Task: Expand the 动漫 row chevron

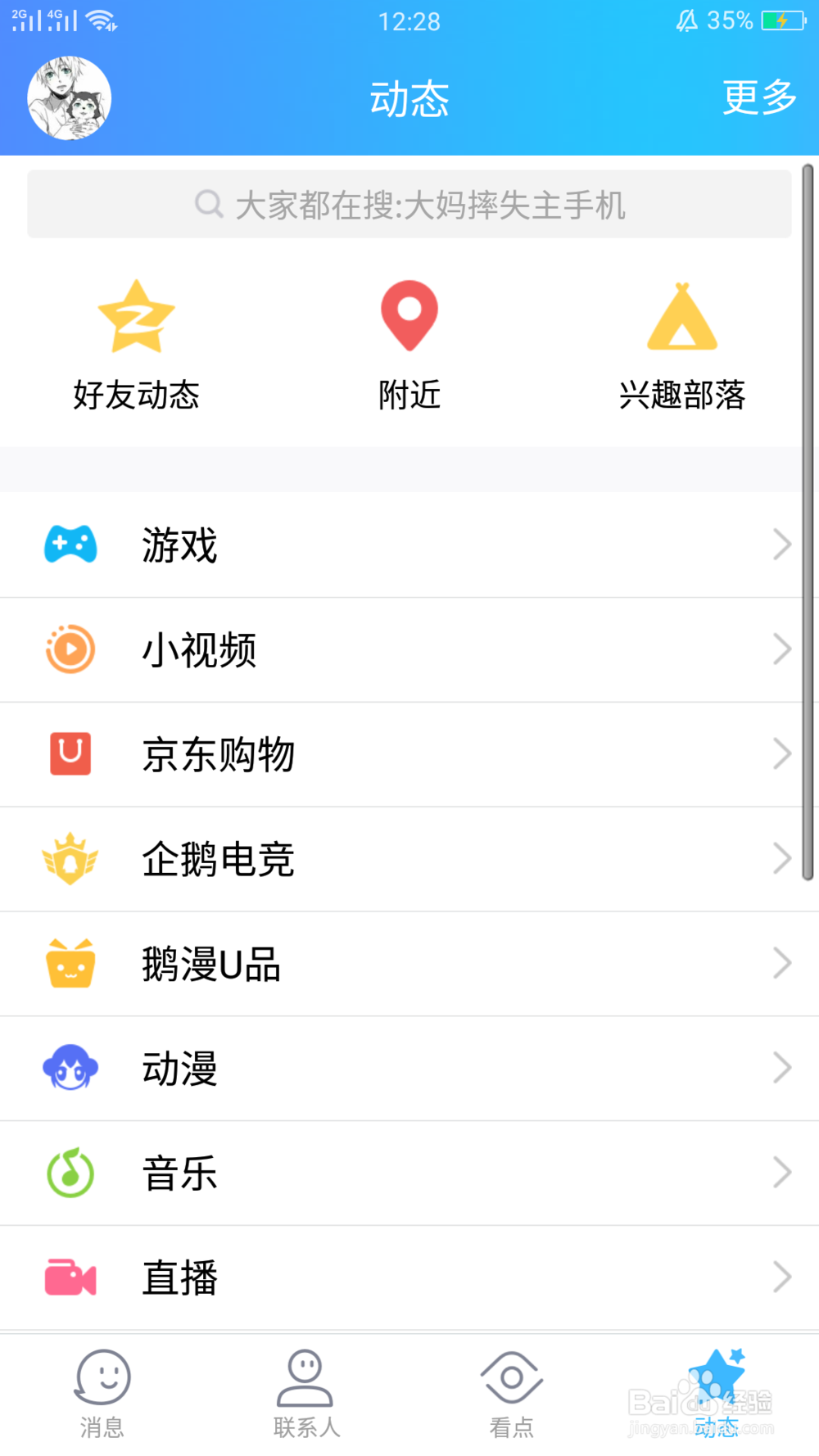Action: (781, 1068)
